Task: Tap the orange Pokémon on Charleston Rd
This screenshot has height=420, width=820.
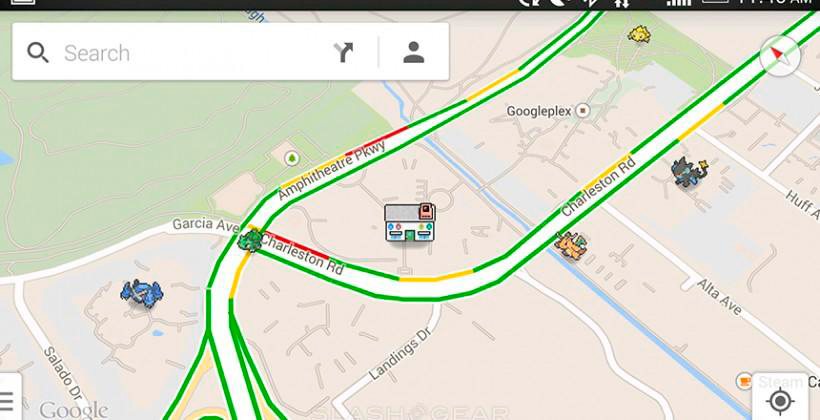Action: point(571,243)
